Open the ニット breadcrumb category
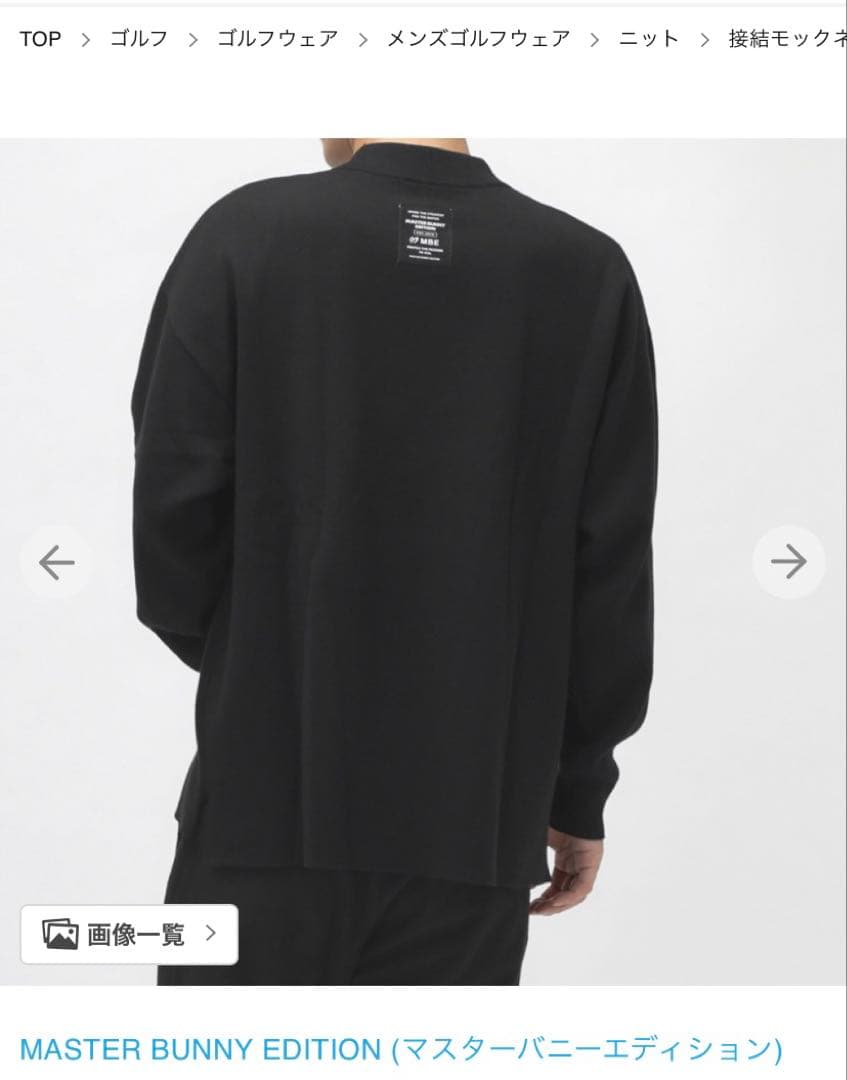The width and height of the screenshot is (847, 1080). click(649, 39)
